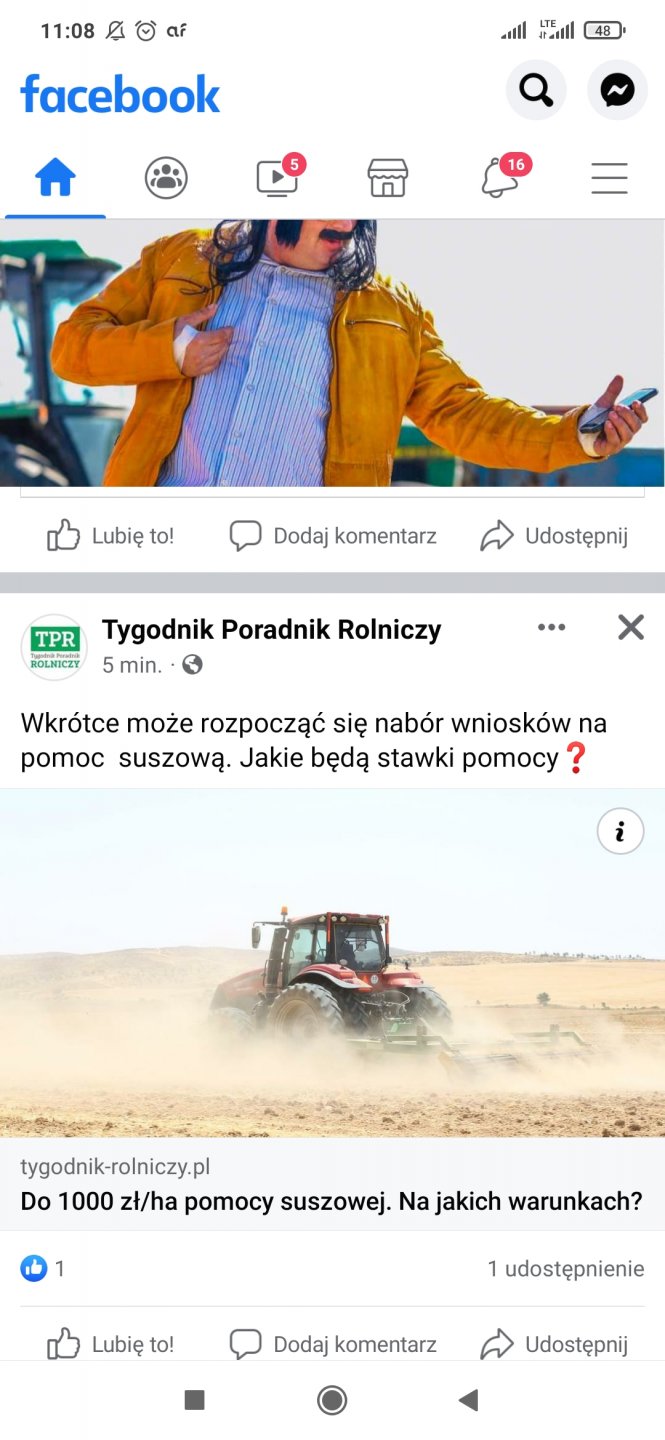
Task: Go to the Marketplace tab
Action: point(388,178)
